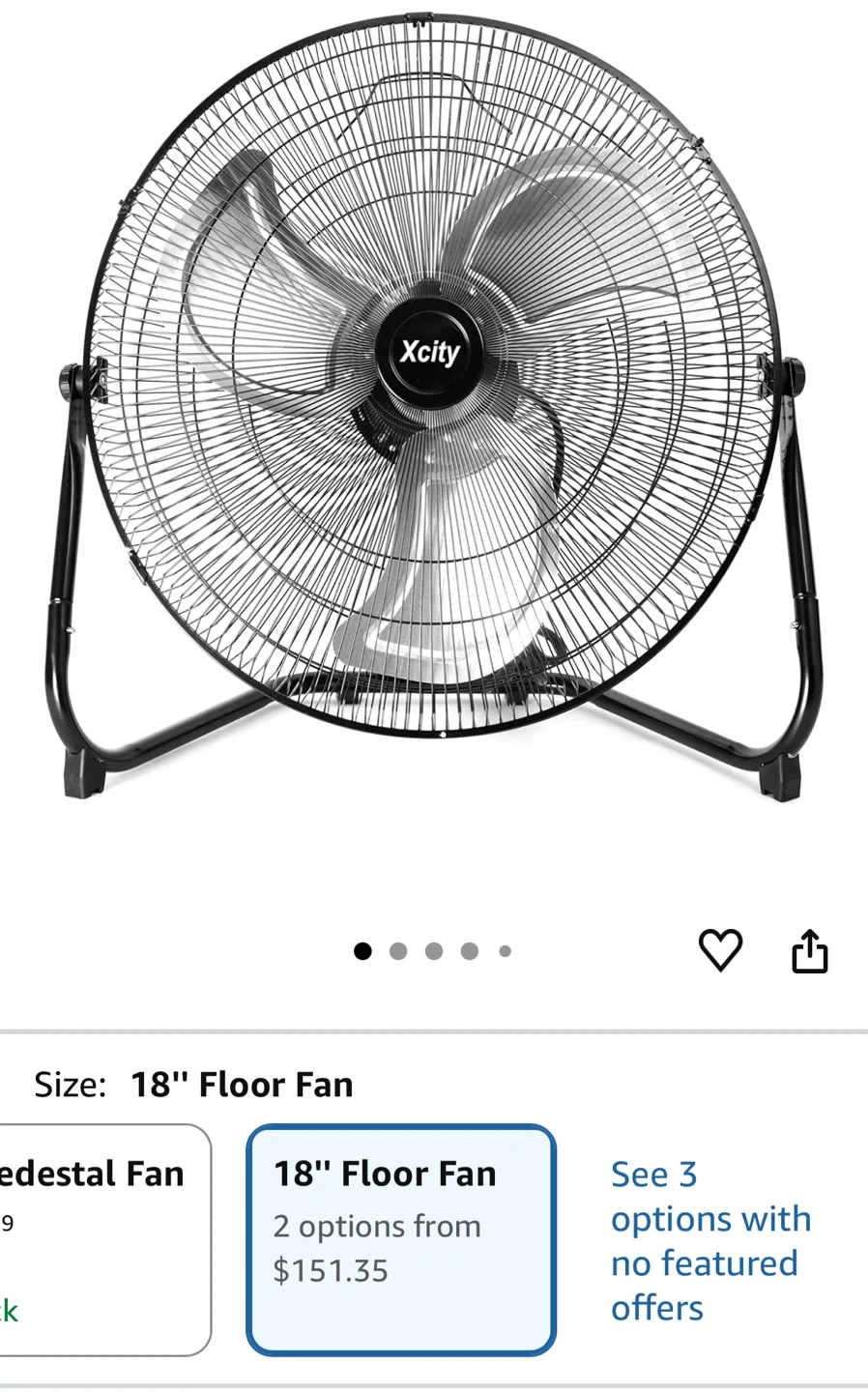Add the fan to your wish list
Image resolution: width=868 pixels, height=1392 pixels.
pyautogui.click(x=720, y=950)
